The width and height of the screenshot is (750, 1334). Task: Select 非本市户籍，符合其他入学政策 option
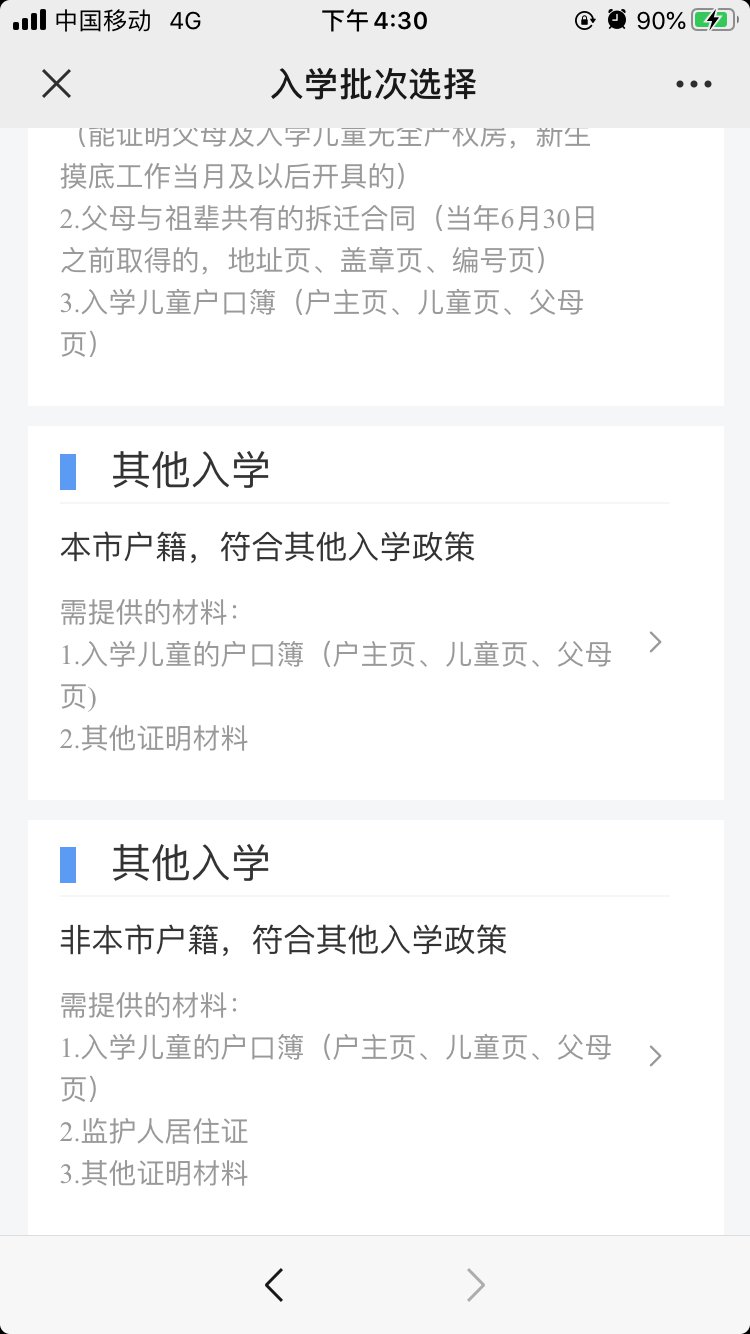[x=375, y=1055]
